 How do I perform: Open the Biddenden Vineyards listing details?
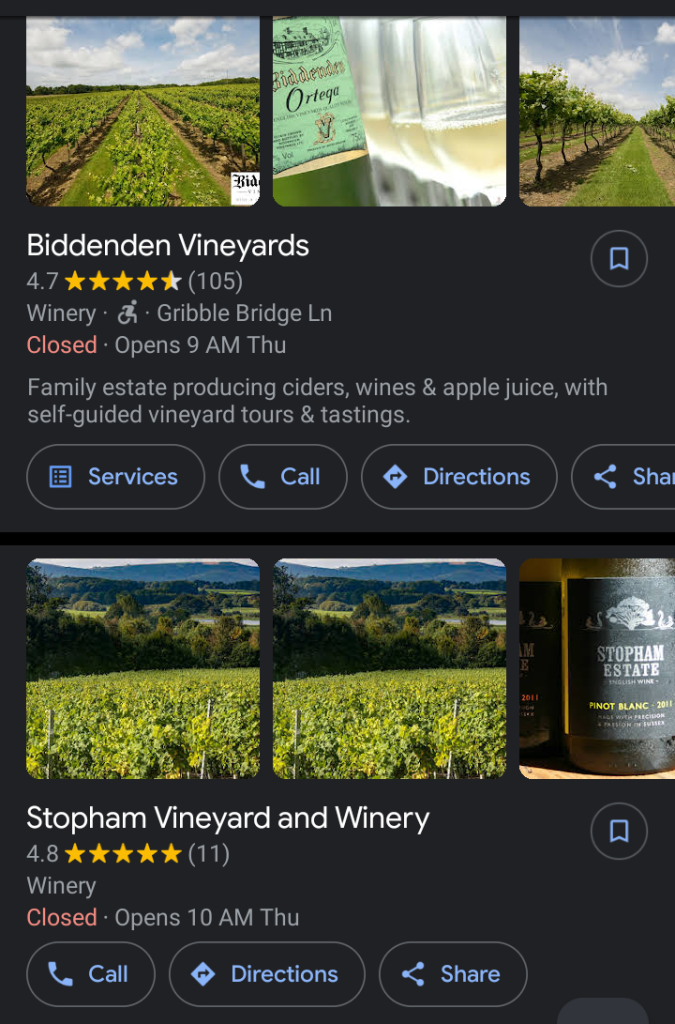tap(168, 246)
